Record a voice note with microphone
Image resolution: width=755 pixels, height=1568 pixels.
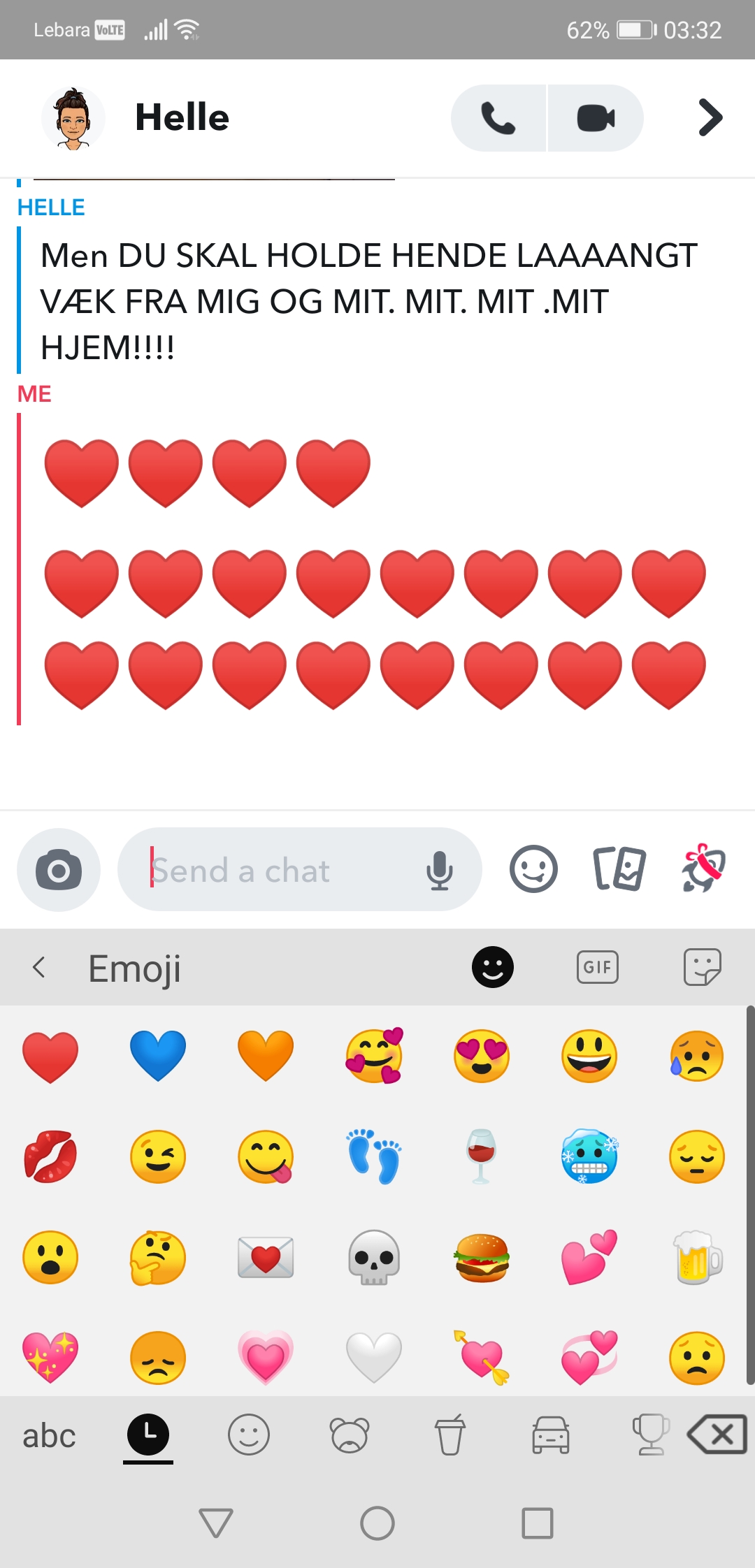[x=440, y=870]
